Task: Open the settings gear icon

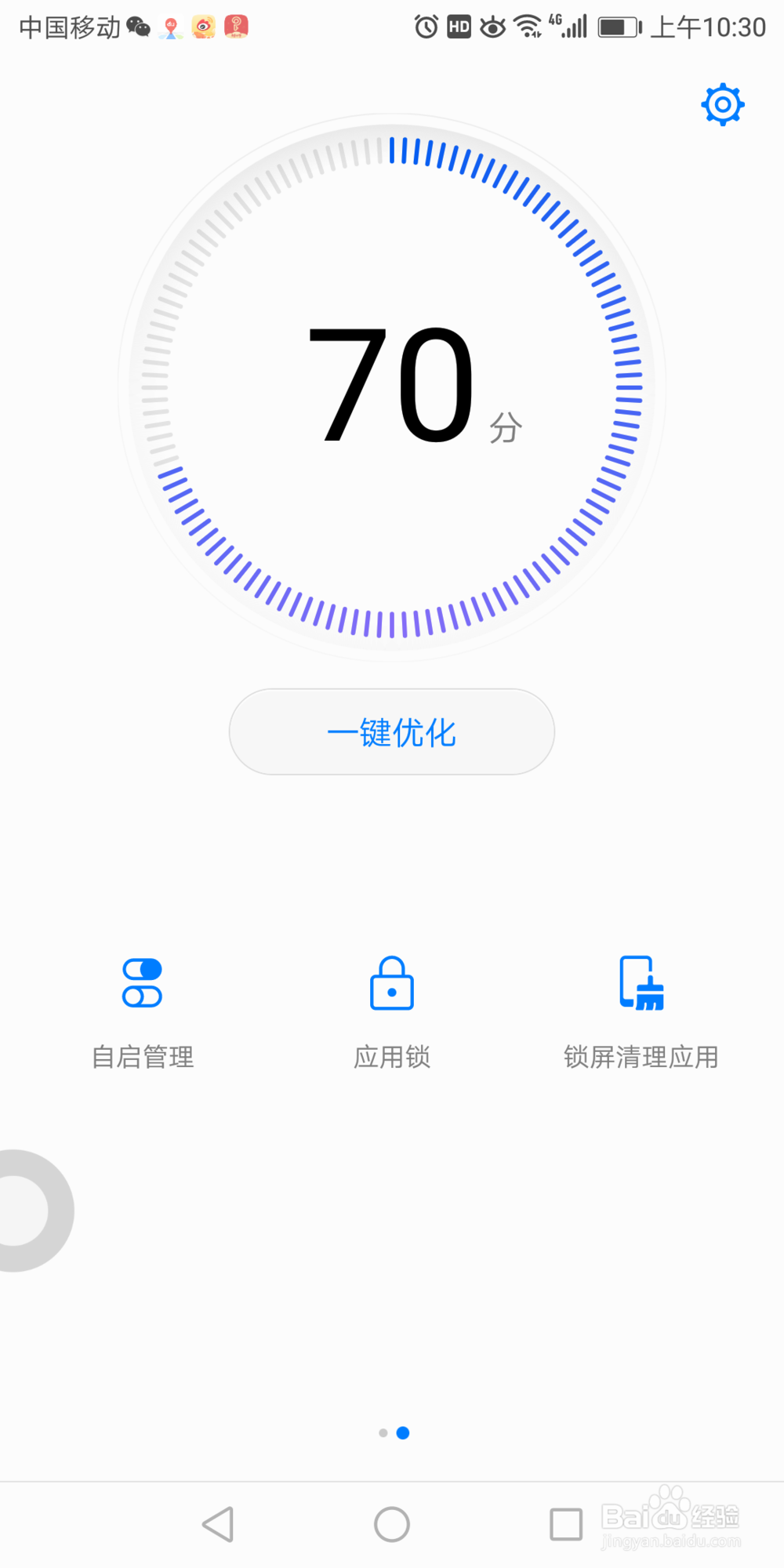Action: 722,104
